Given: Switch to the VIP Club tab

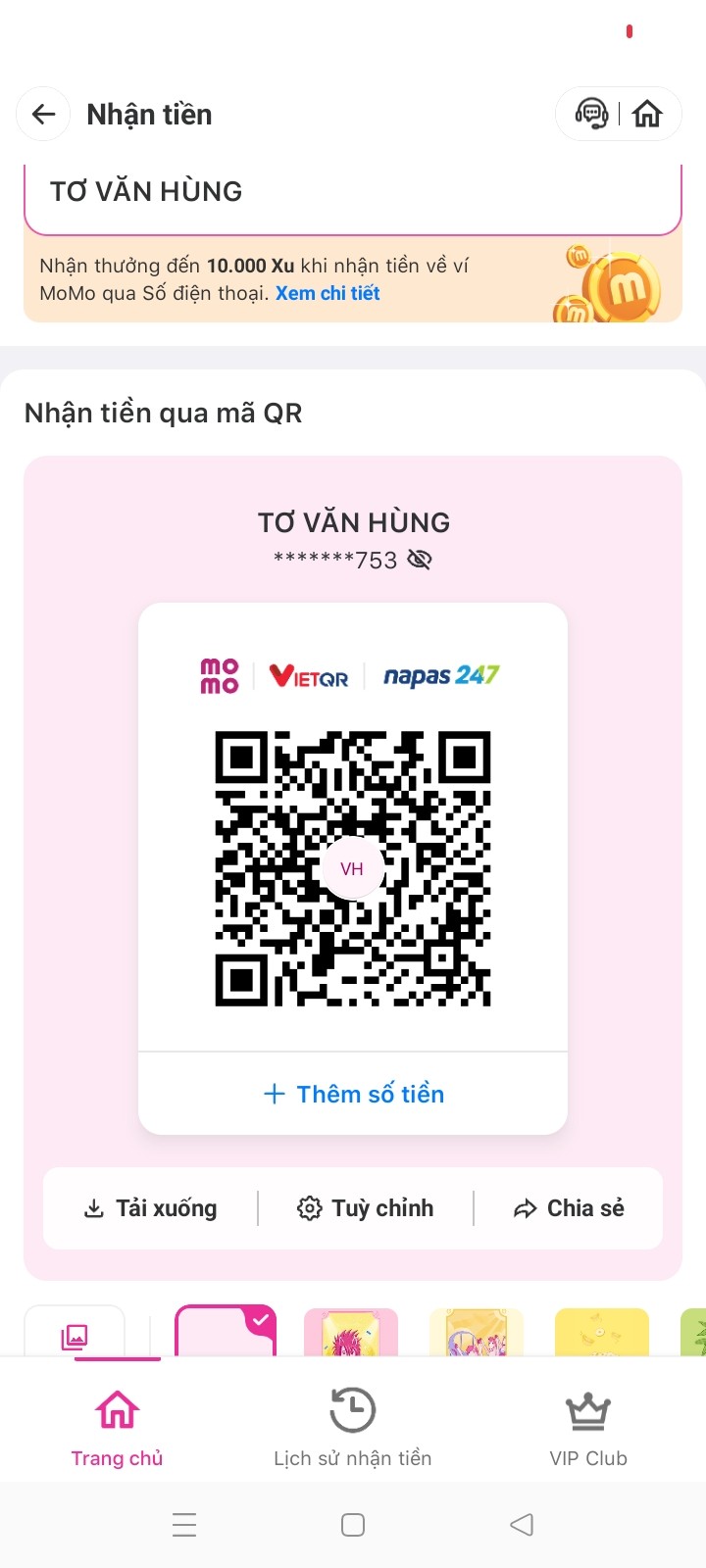Looking at the screenshot, I should 588,1427.
